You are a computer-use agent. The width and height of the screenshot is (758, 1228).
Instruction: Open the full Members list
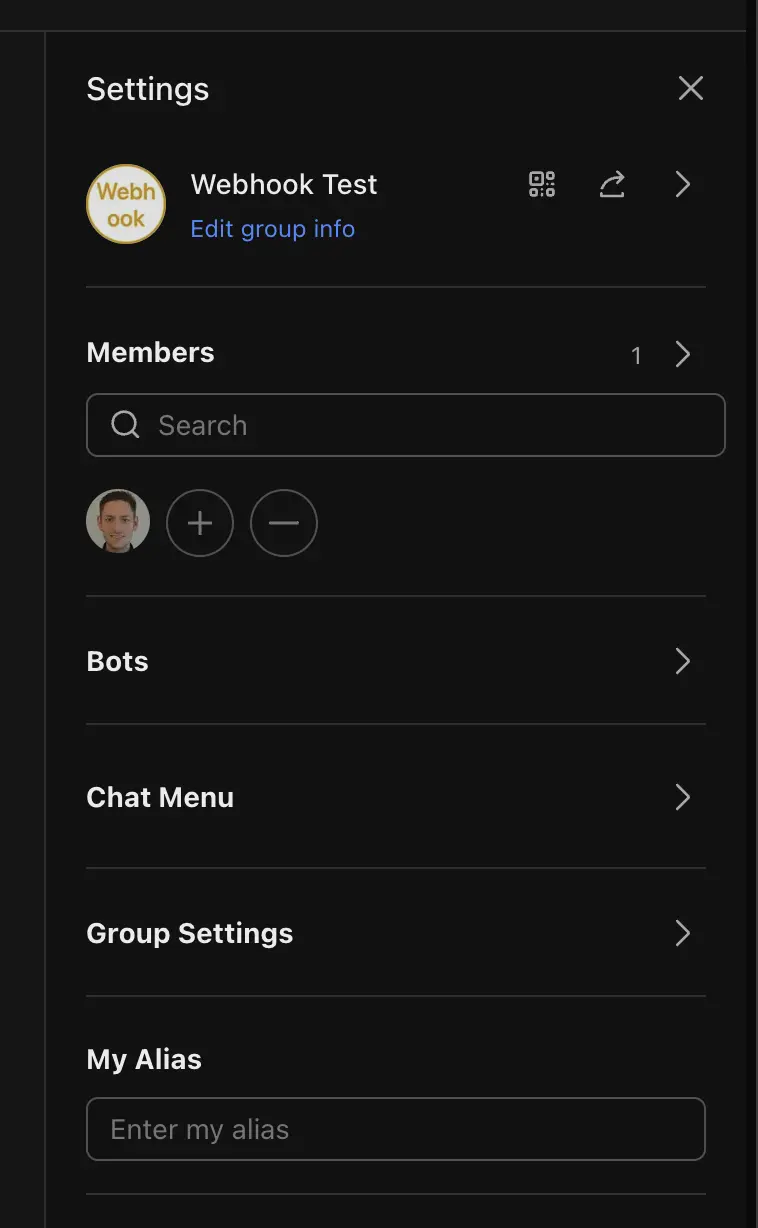pos(682,354)
